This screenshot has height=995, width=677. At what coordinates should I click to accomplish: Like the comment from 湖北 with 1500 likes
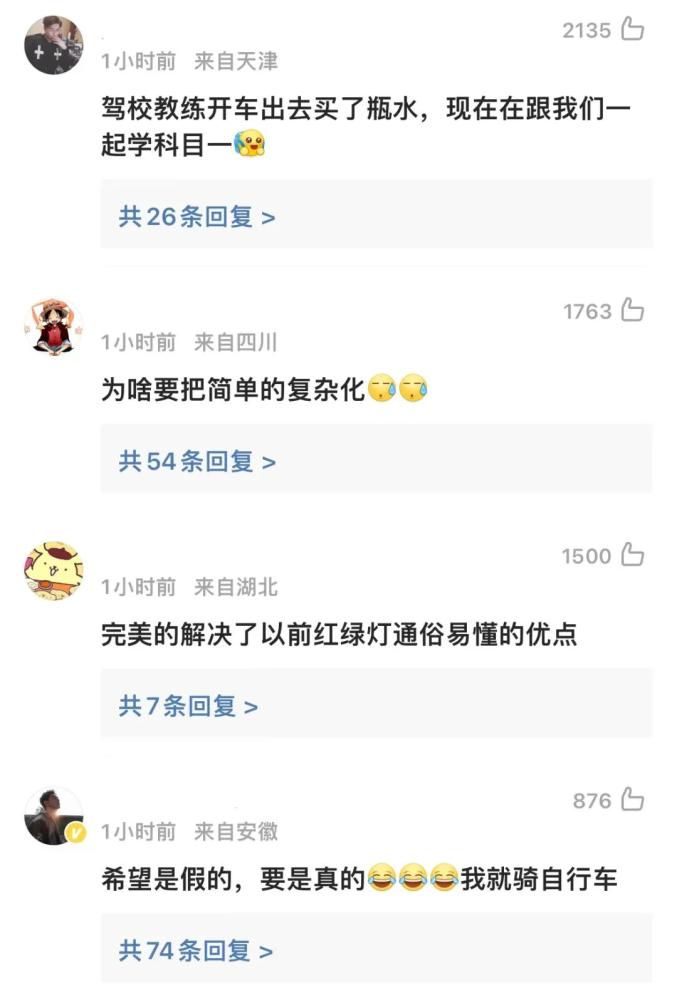pos(632,556)
